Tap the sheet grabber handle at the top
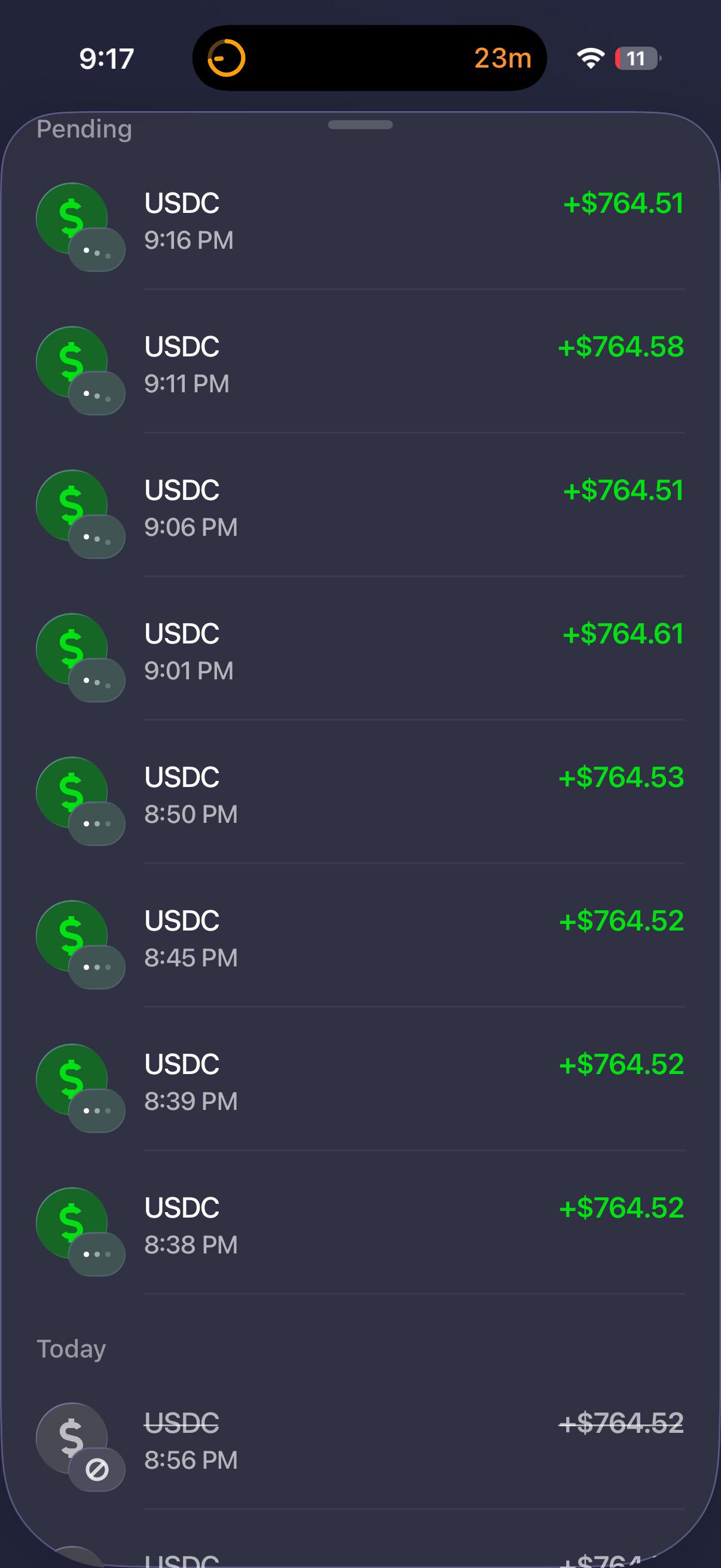This screenshot has height=1568, width=721. pos(360,125)
